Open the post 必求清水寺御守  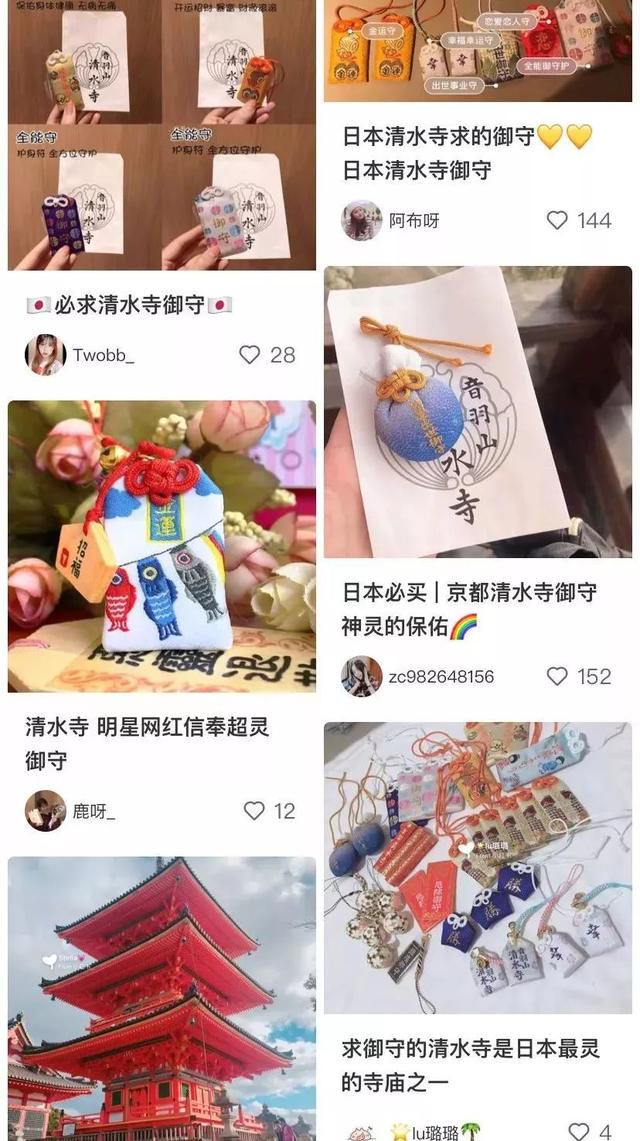[129, 305]
